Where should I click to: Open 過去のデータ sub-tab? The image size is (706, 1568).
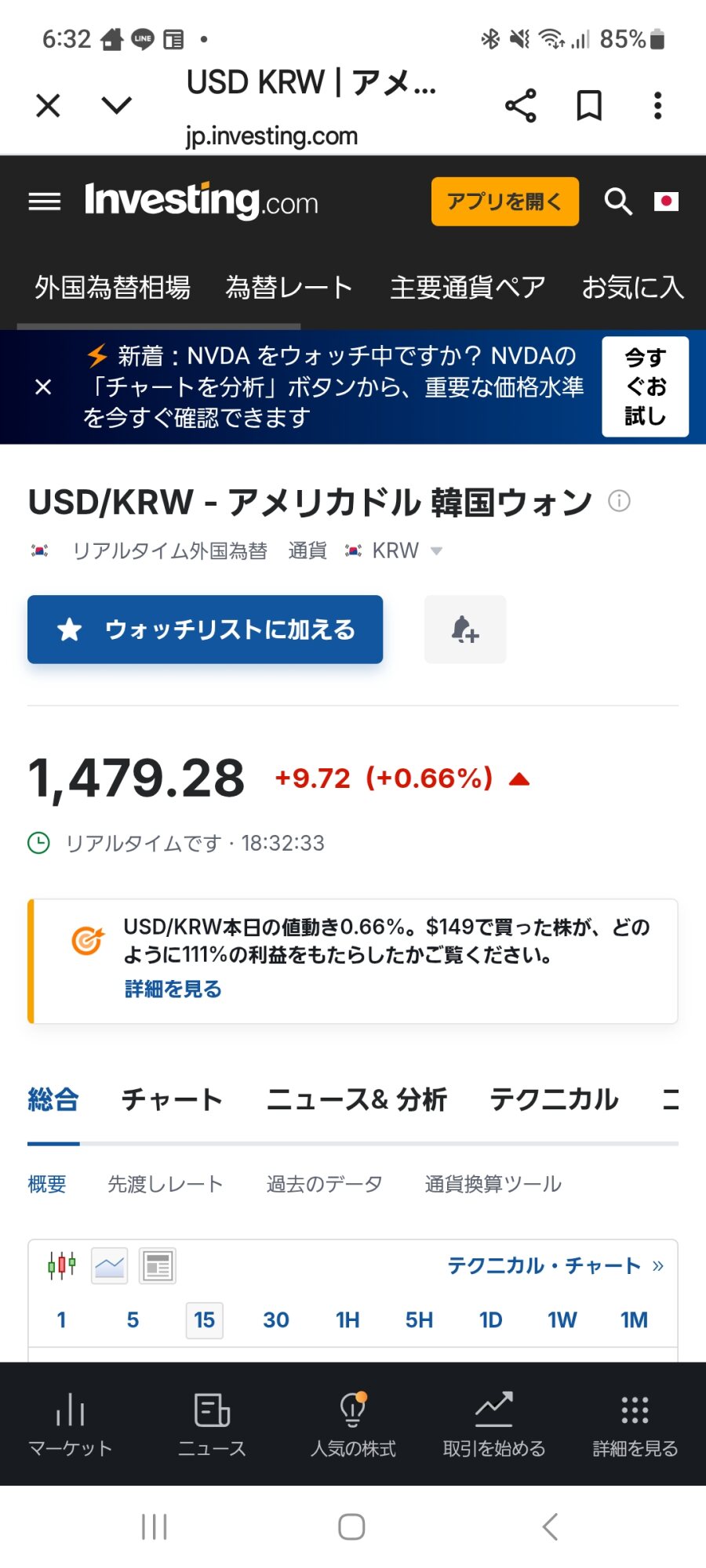[x=324, y=1184]
